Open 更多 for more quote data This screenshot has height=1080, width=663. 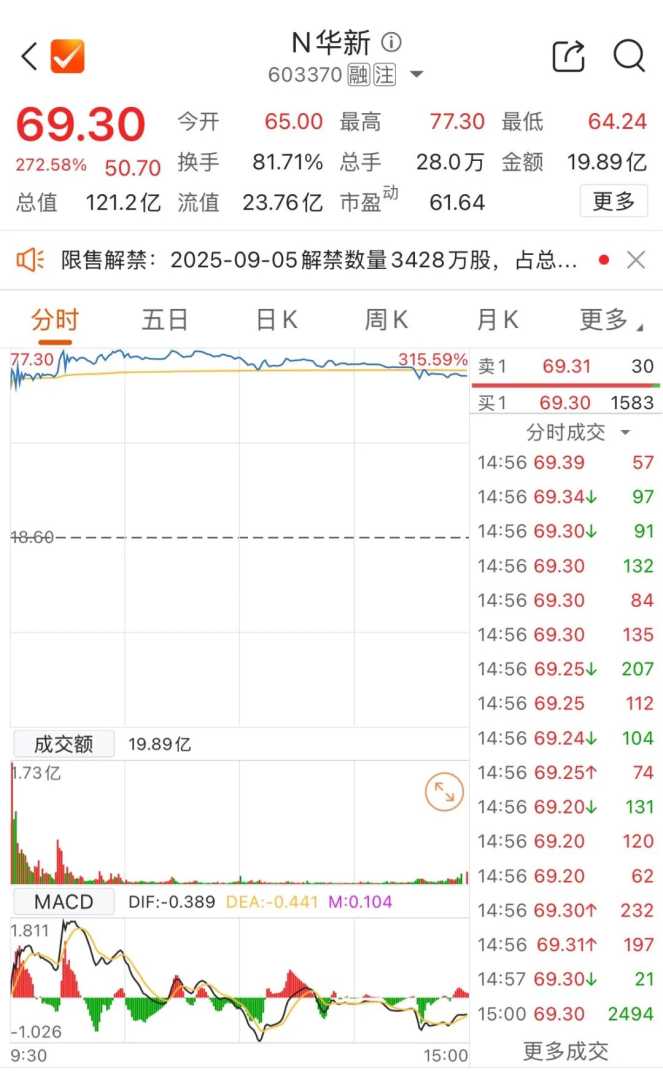coord(613,202)
